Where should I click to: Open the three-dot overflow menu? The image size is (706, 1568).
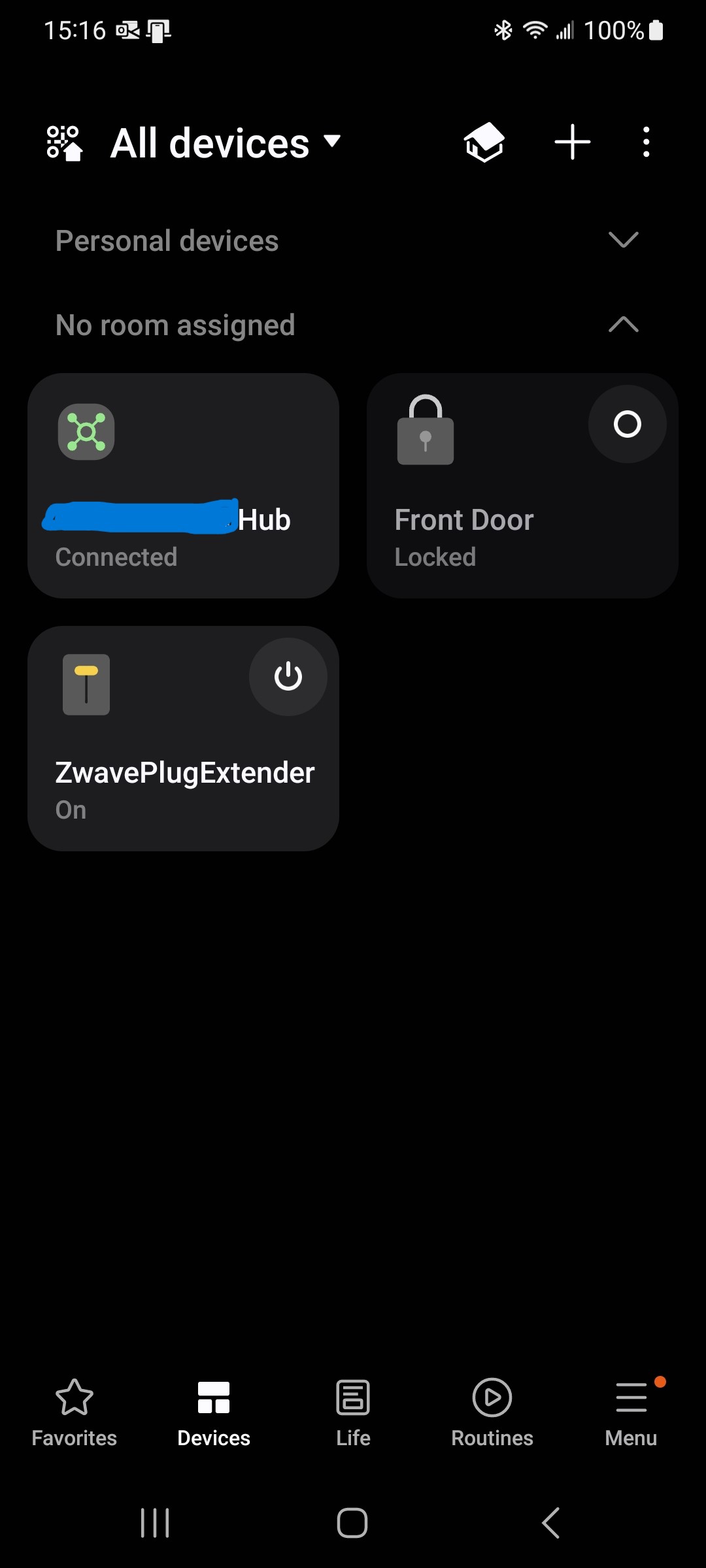646,142
